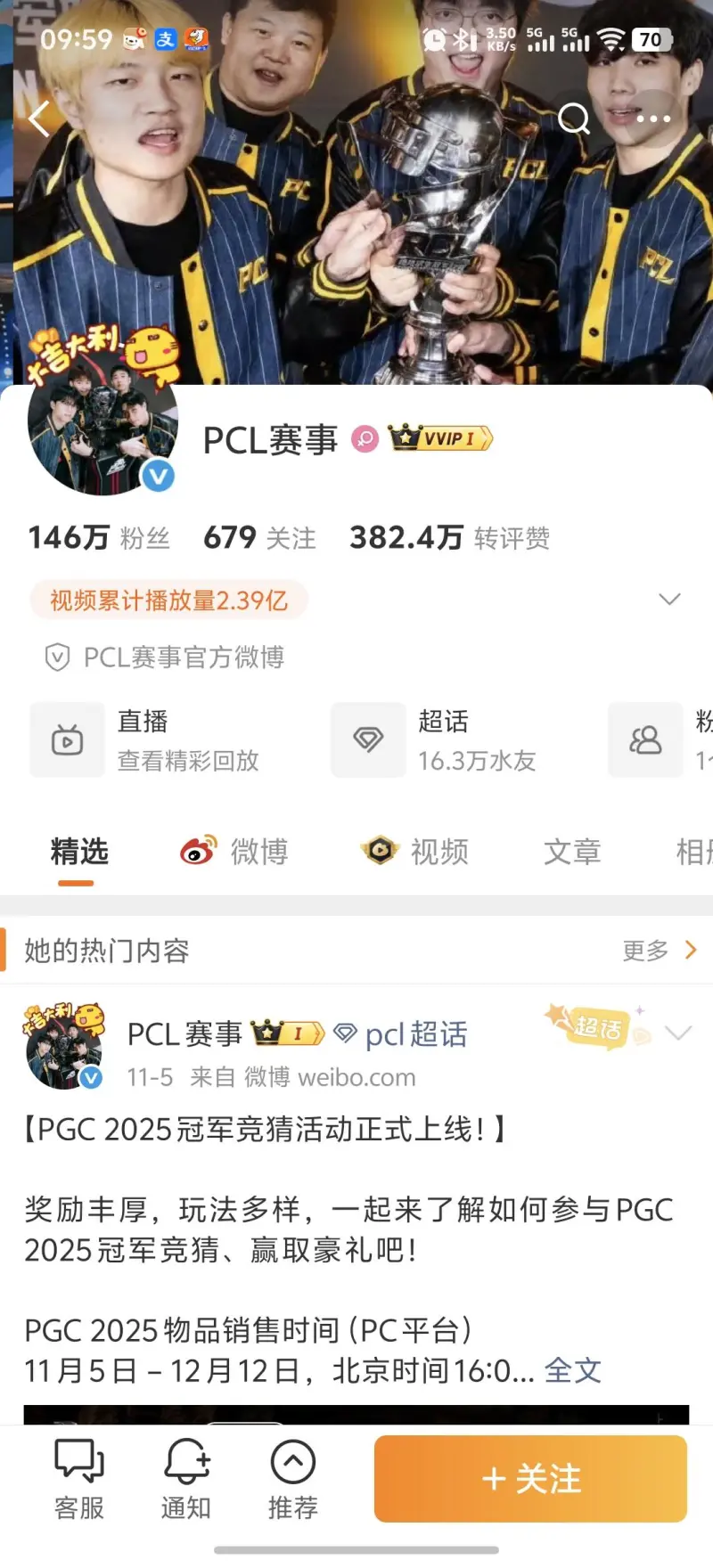Viewport: 713px width, 1568px height.
Task: Open the dropdown arrow on the post
Action: (x=678, y=1033)
